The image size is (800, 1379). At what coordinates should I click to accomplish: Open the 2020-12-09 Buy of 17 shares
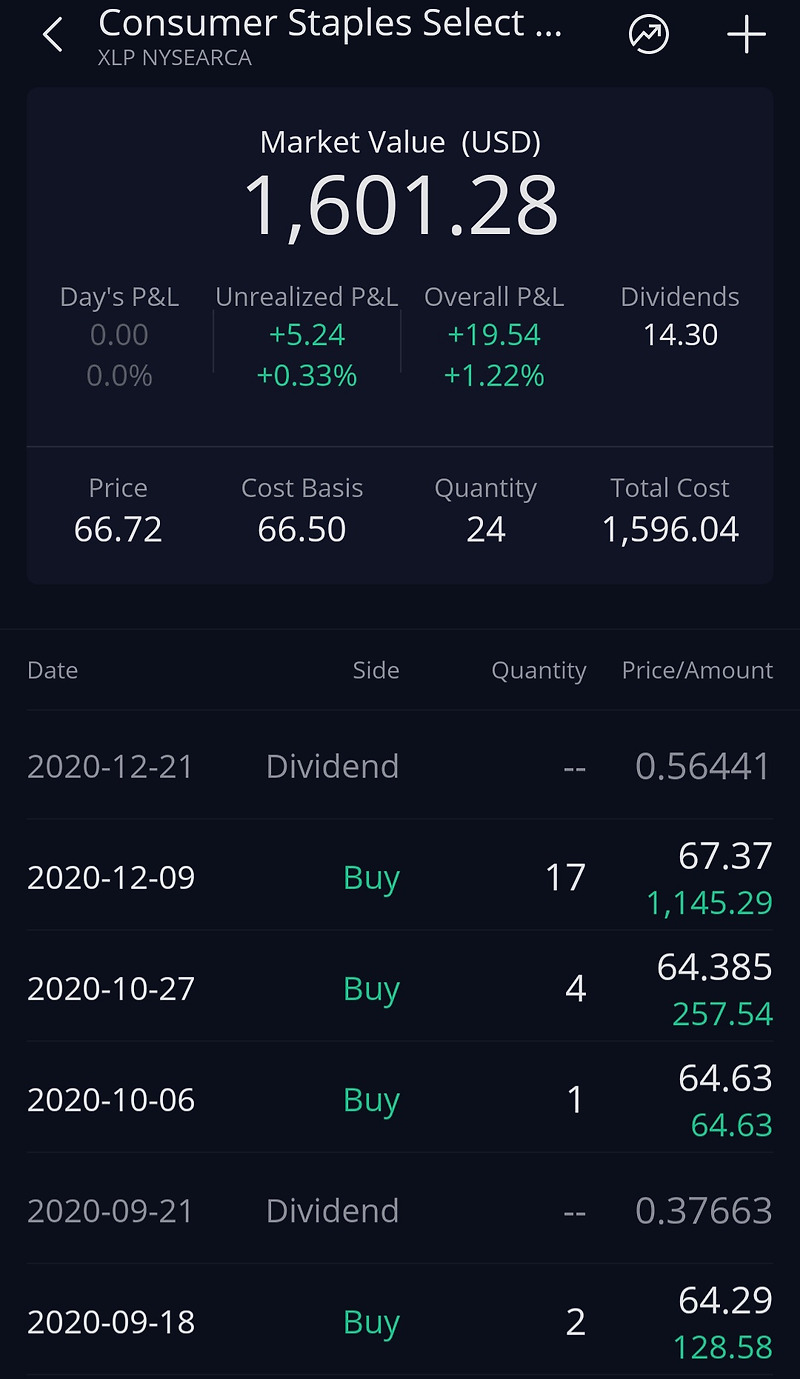click(x=400, y=877)
